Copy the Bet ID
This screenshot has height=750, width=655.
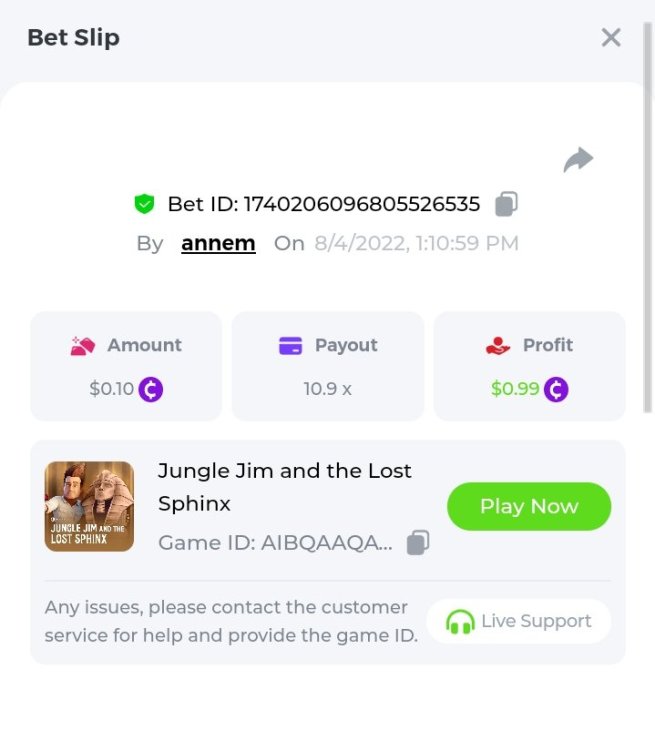click(x=507, y=204)
